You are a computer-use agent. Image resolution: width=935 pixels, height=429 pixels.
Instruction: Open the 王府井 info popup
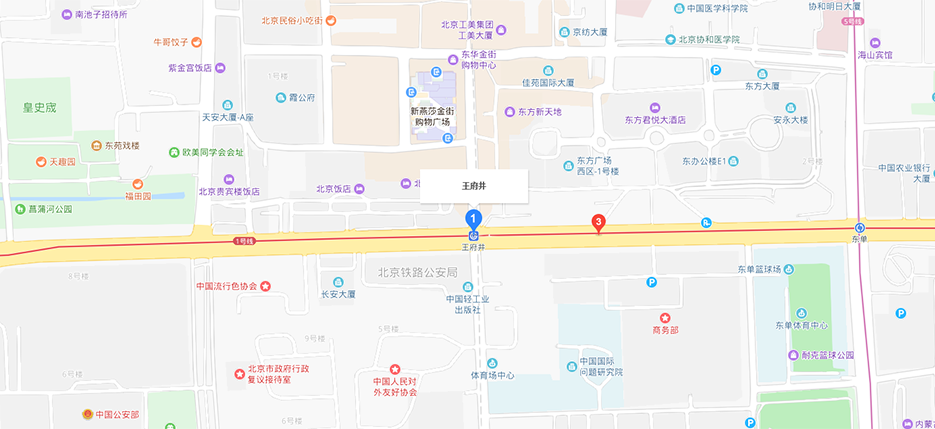click(473, 186)
